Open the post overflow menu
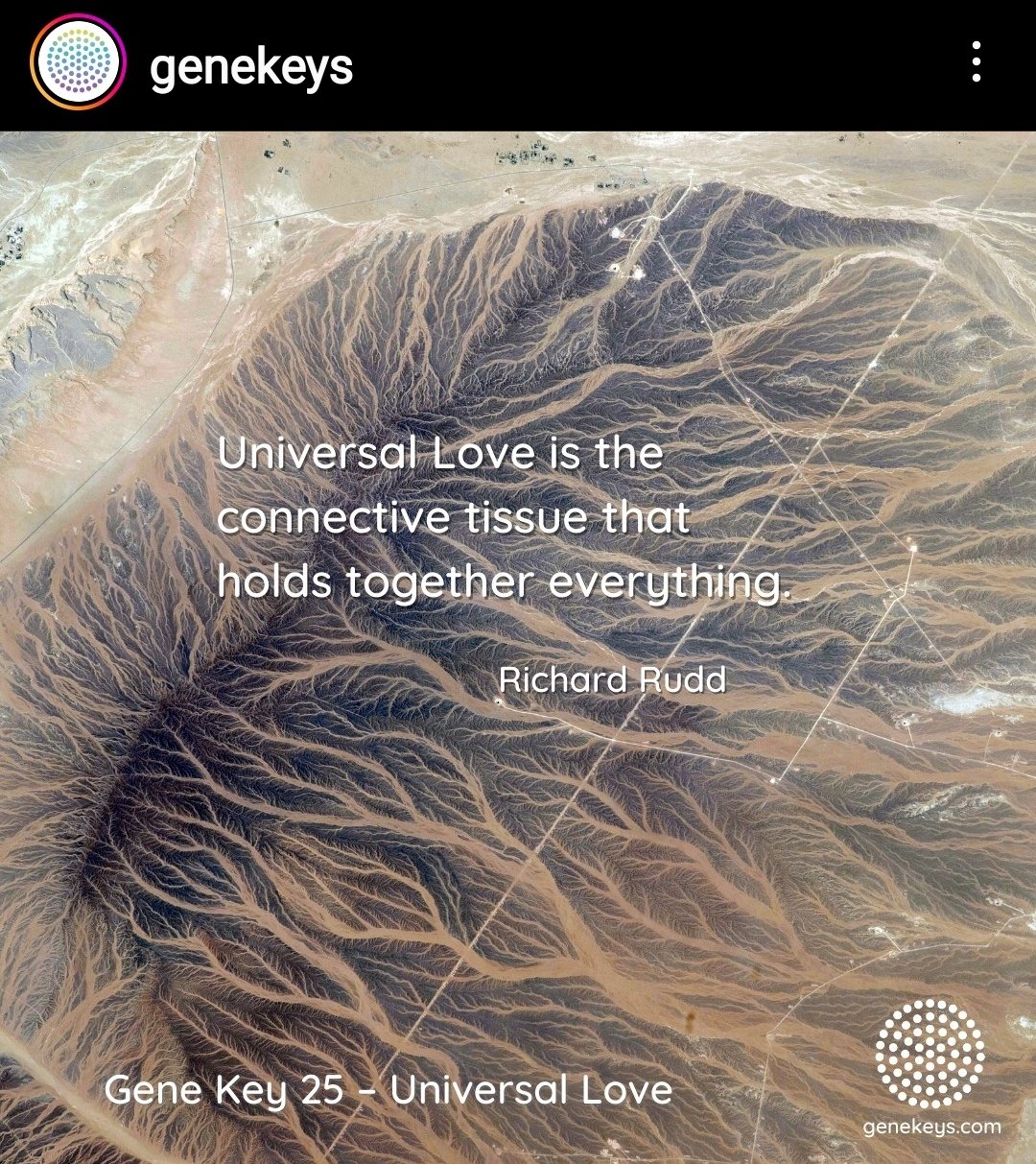 (976, 62)
